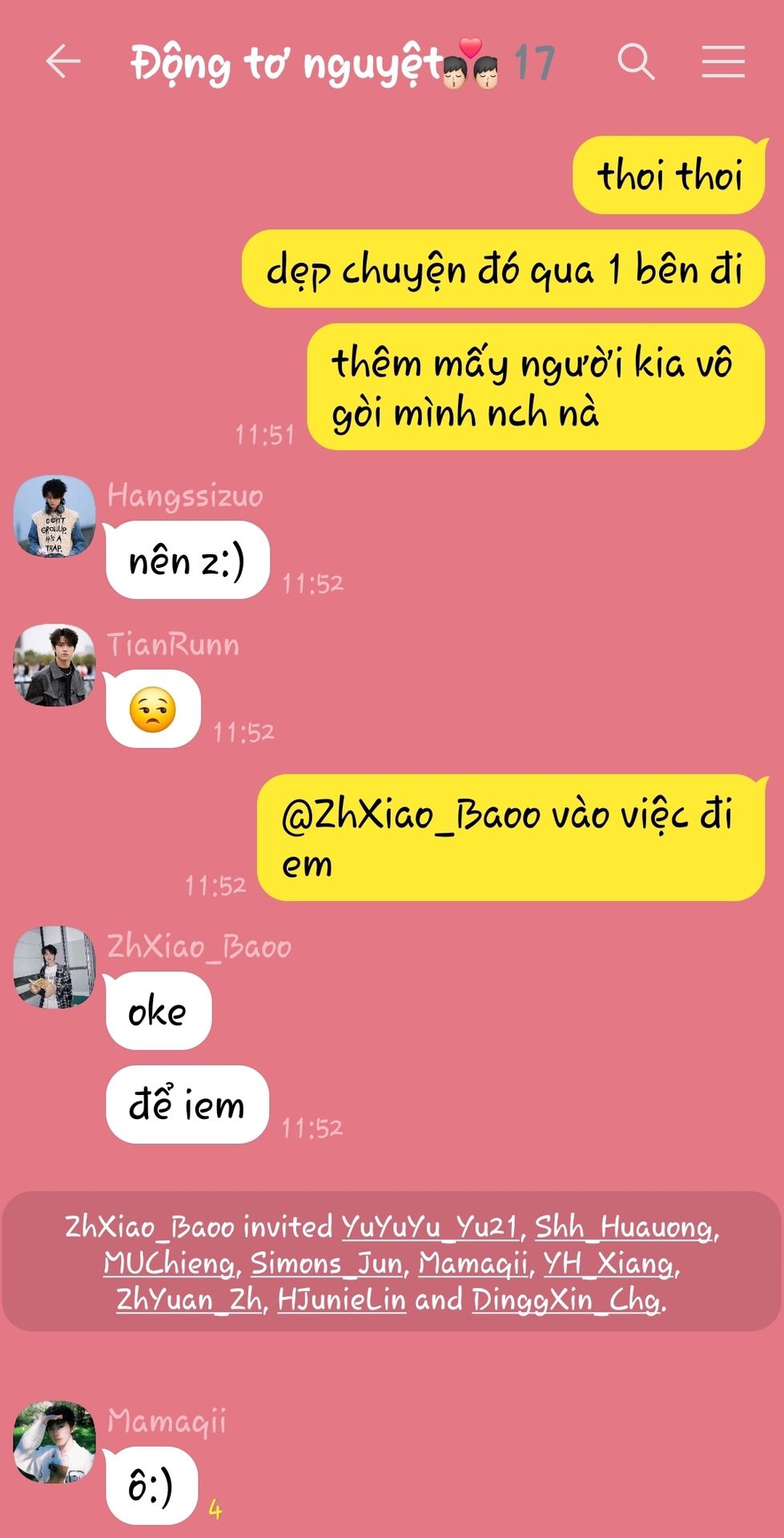
Task: View TianRunn's profile avatar
Action: click(x=54, y=666)
